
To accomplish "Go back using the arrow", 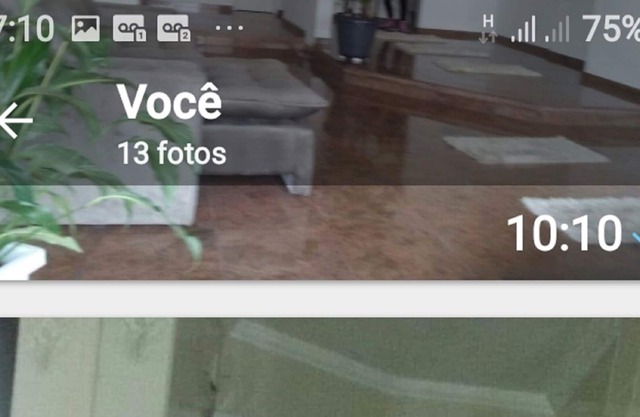I will click(16, 123).
